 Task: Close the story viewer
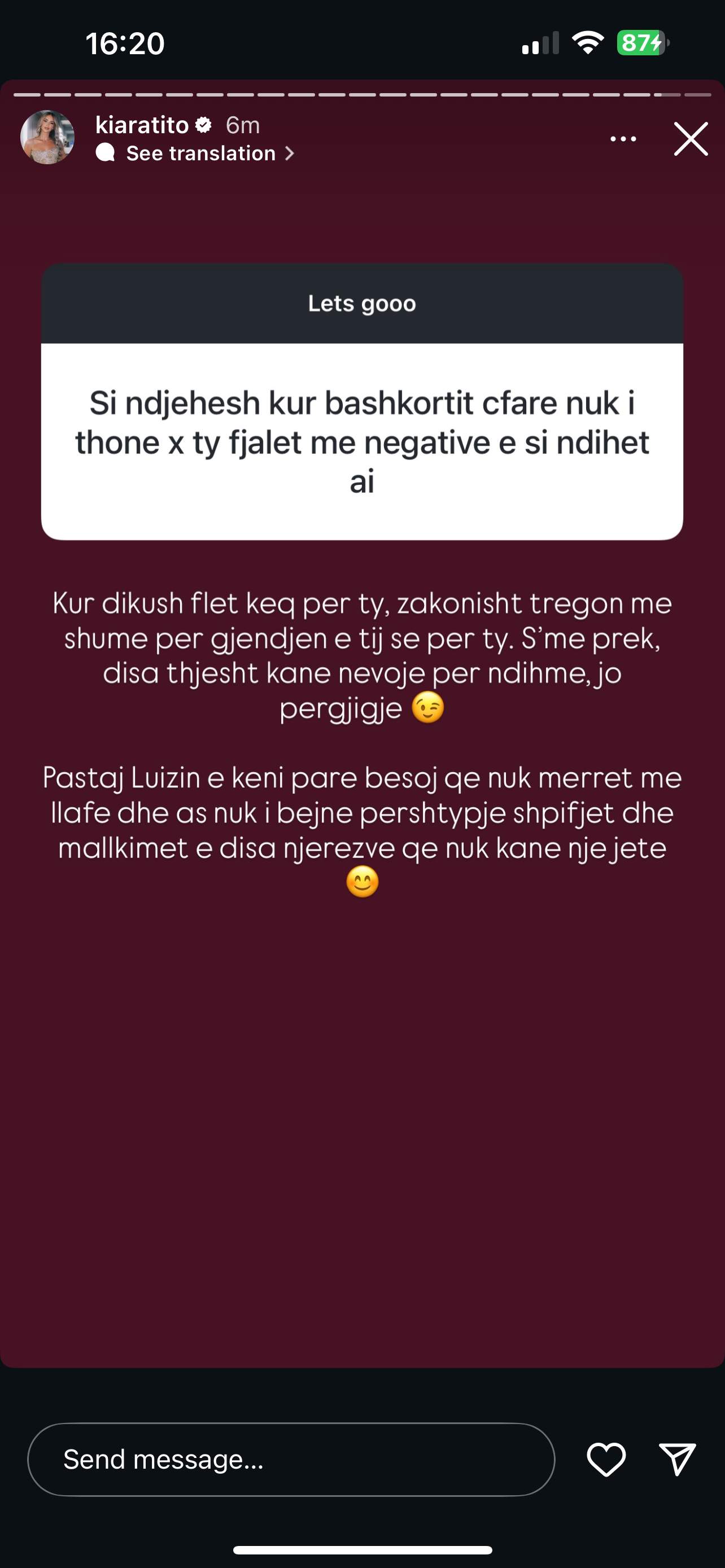(x=691, y=139)
